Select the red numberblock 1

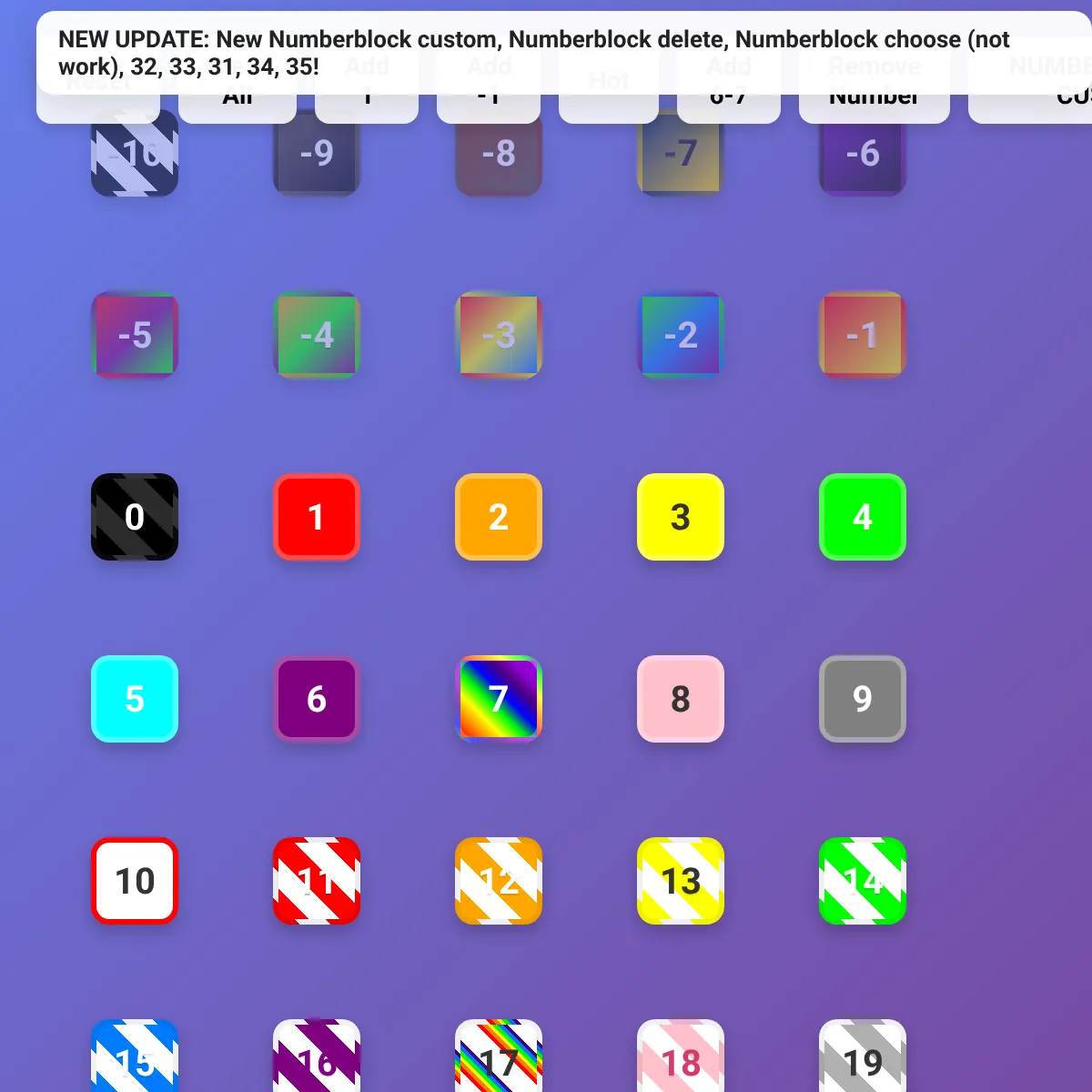pyautogui.click(x=317, y=517)
